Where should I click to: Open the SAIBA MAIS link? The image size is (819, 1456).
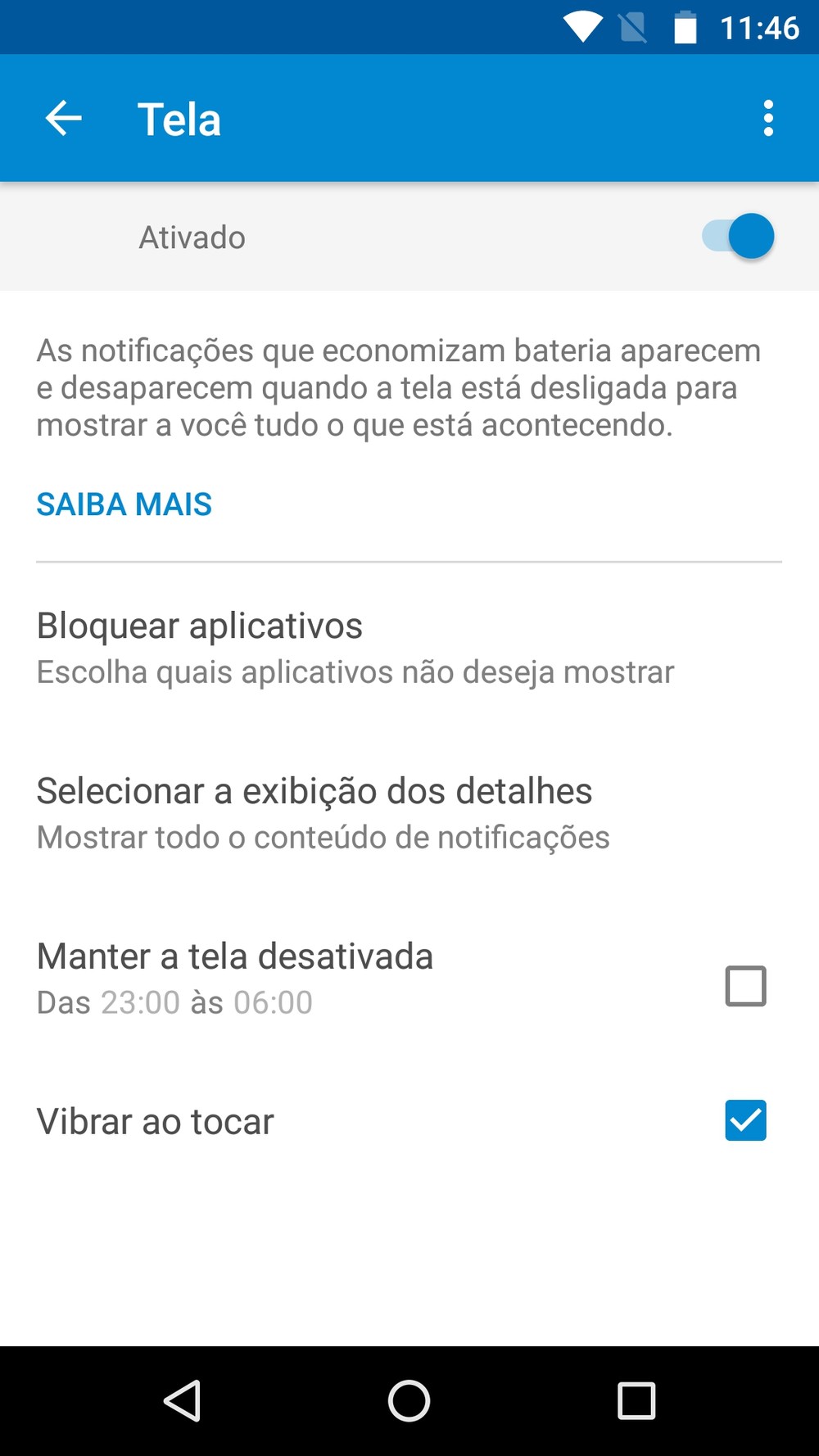tap(124, 504)
